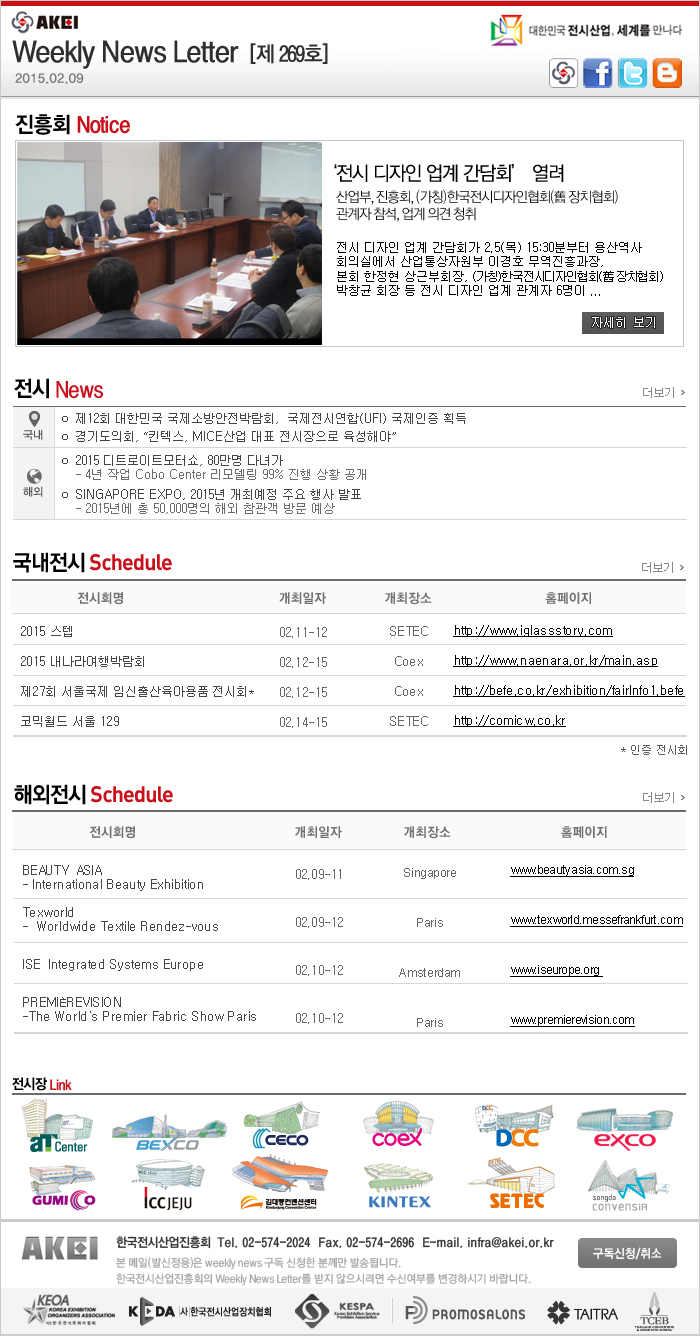Tap 자세히 보기 for the design meeting notice

pos(622,323)
